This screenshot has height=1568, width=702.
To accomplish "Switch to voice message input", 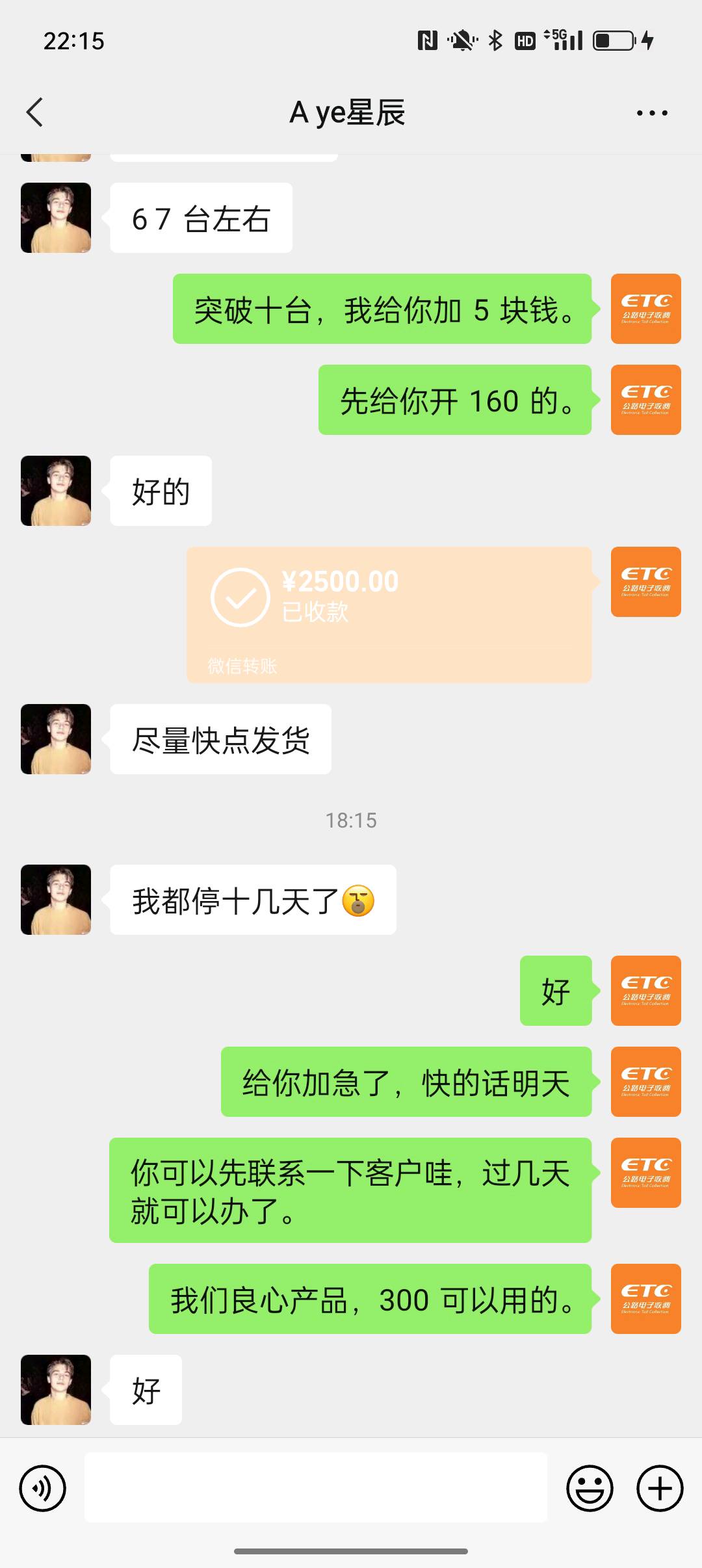I will pyautogui.click(x=43, y=1488).
